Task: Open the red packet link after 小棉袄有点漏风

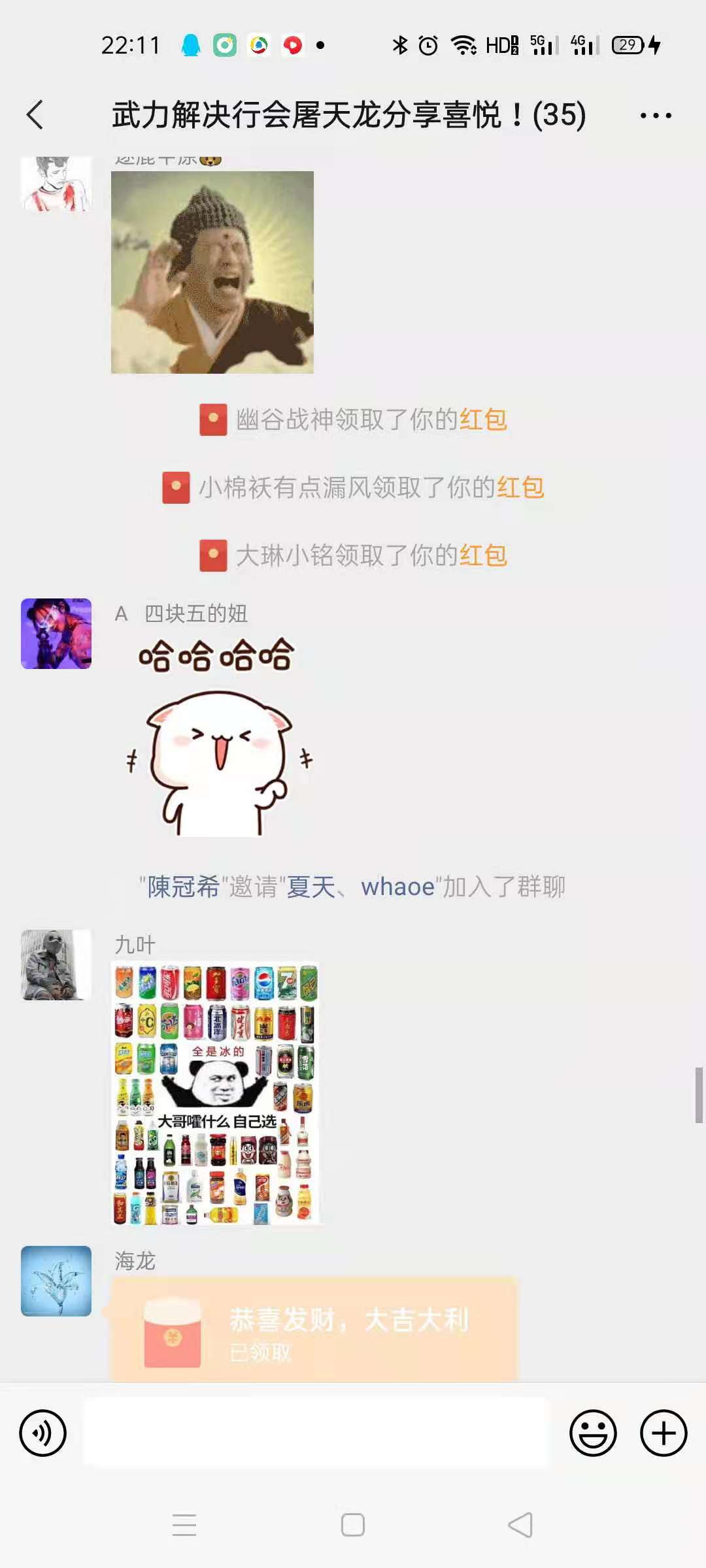Action: pos(520,487)
